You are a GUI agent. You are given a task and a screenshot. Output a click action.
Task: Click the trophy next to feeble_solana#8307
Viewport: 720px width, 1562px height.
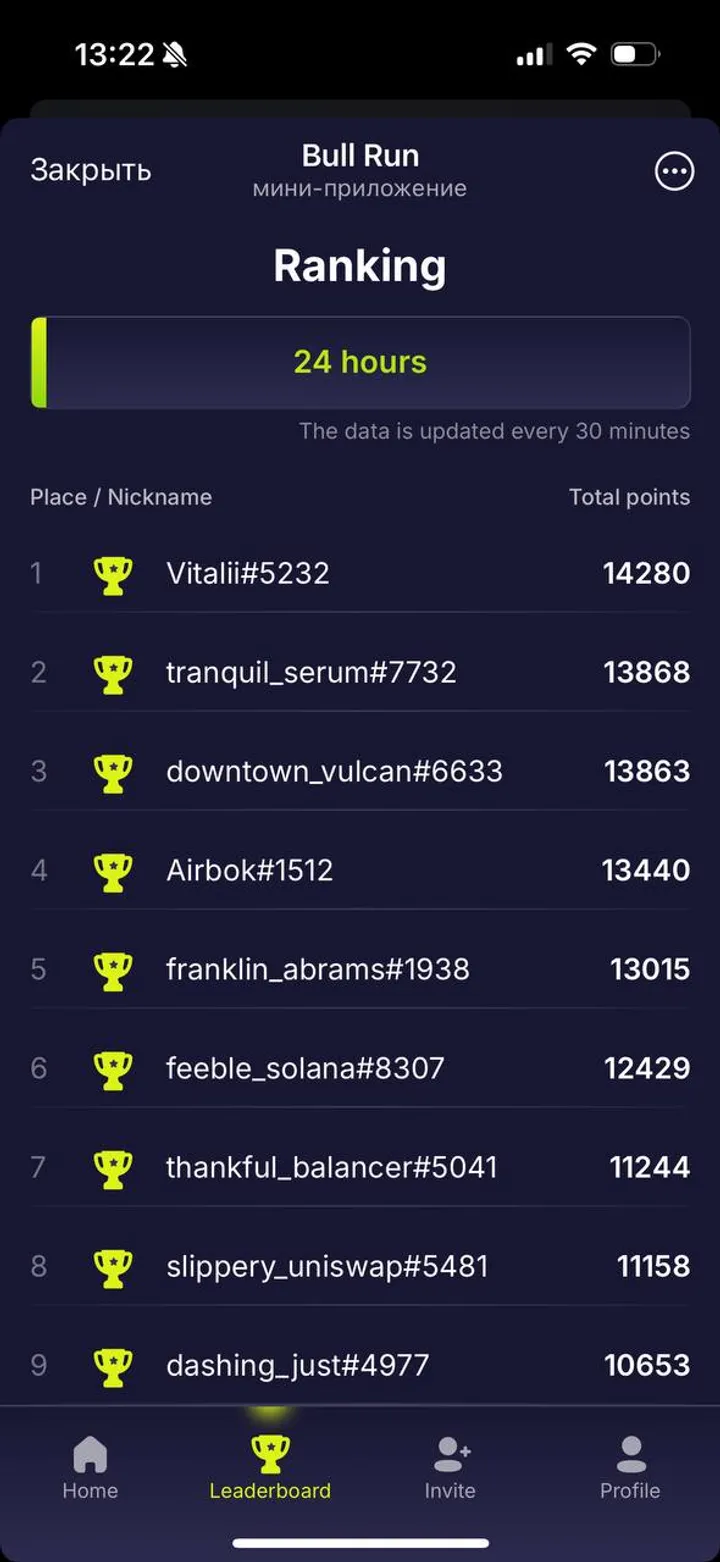[112, 1067]
